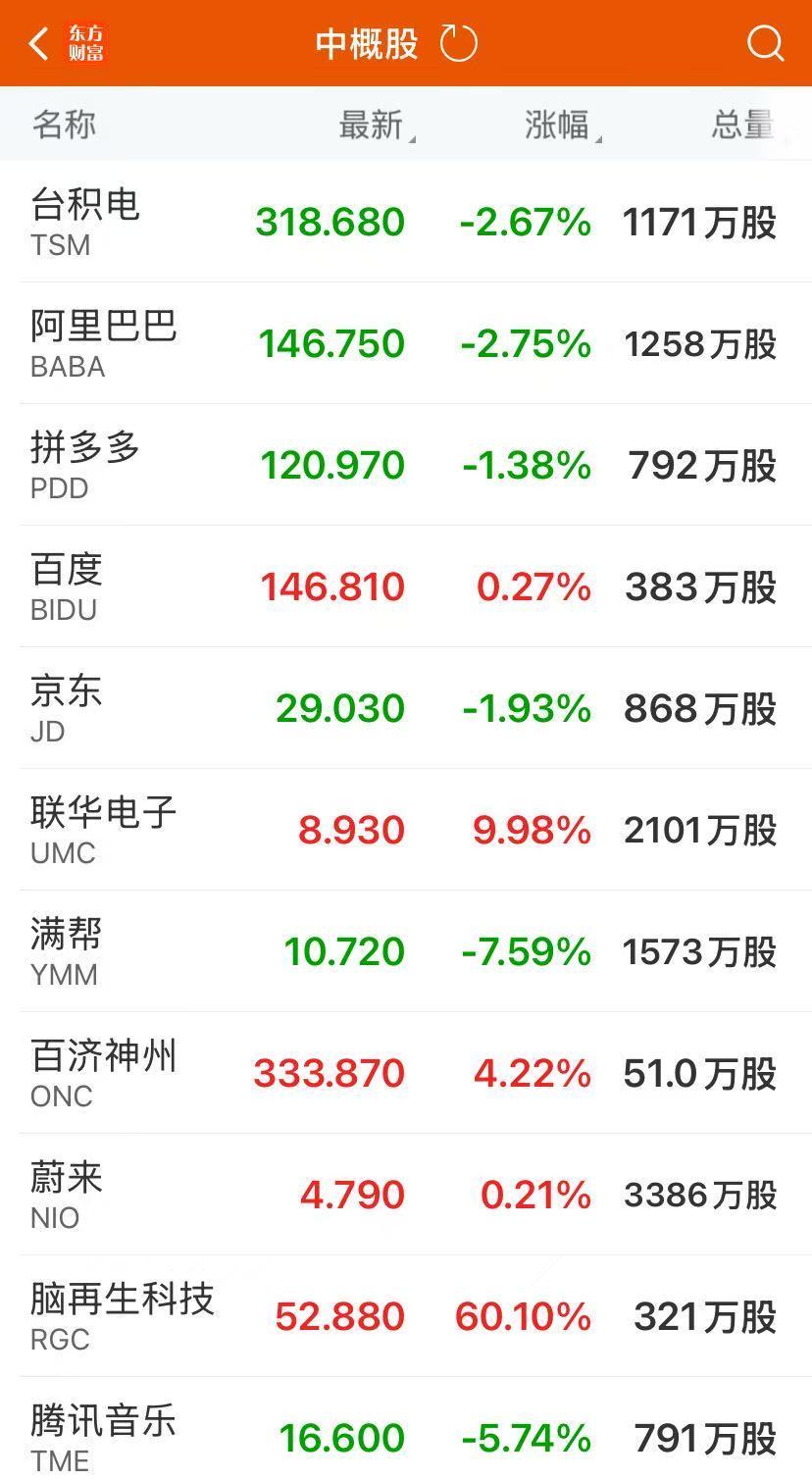Screen dimensions: 812x1480
Task: Open the 联华电子 UMC quote
Action: point(406,830)
